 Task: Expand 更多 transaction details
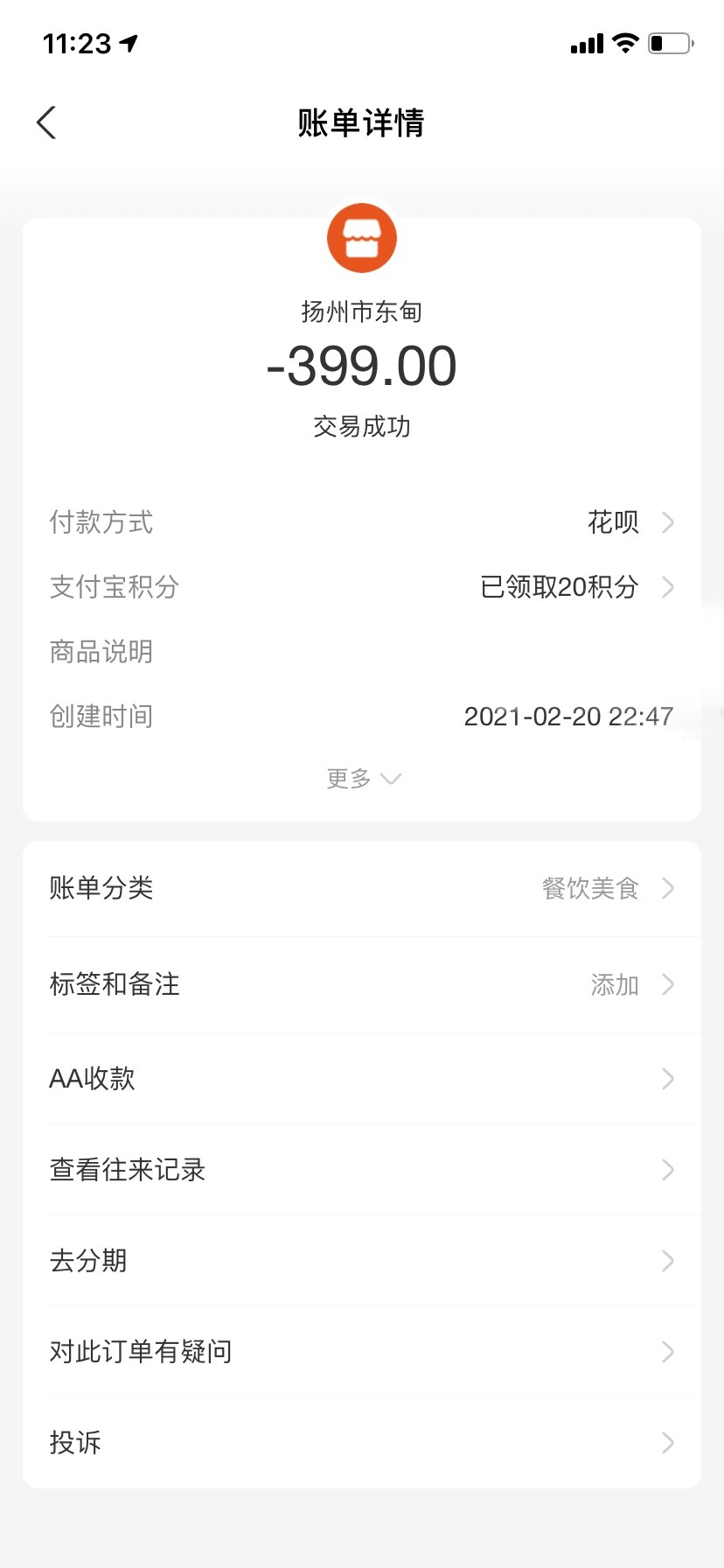point(362,778)
